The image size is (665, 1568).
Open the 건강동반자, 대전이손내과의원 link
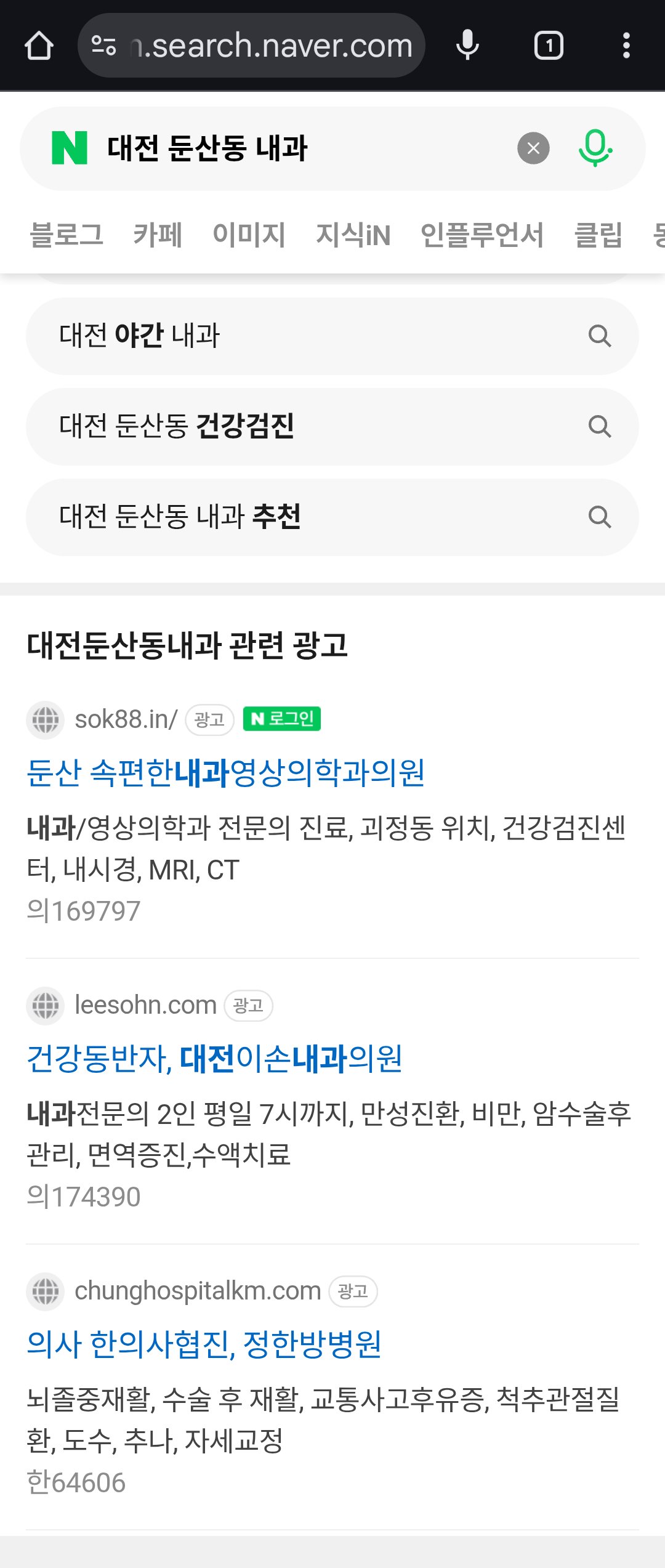point(214,1058)
